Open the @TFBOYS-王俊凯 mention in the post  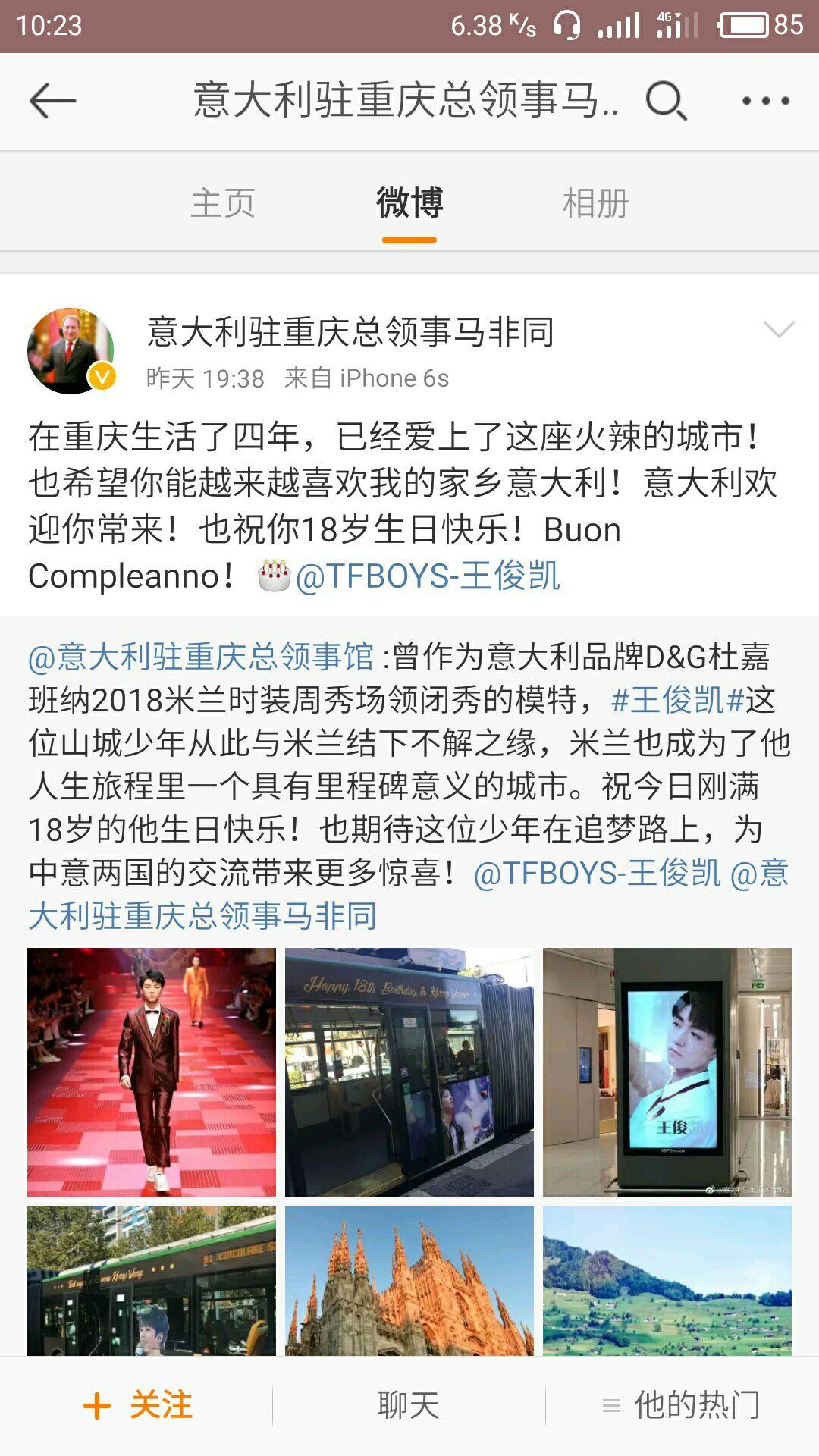coord(428,576)
